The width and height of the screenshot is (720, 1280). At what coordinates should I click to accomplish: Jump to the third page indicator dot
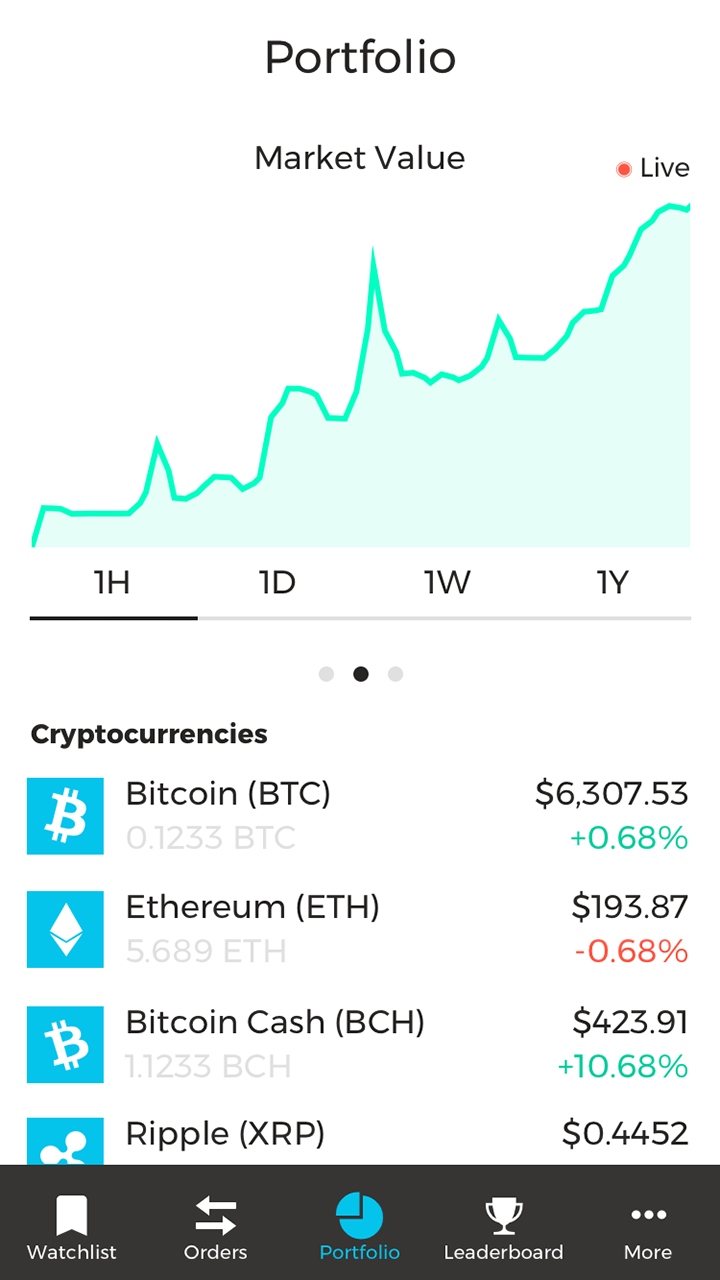tap(395, 674)
